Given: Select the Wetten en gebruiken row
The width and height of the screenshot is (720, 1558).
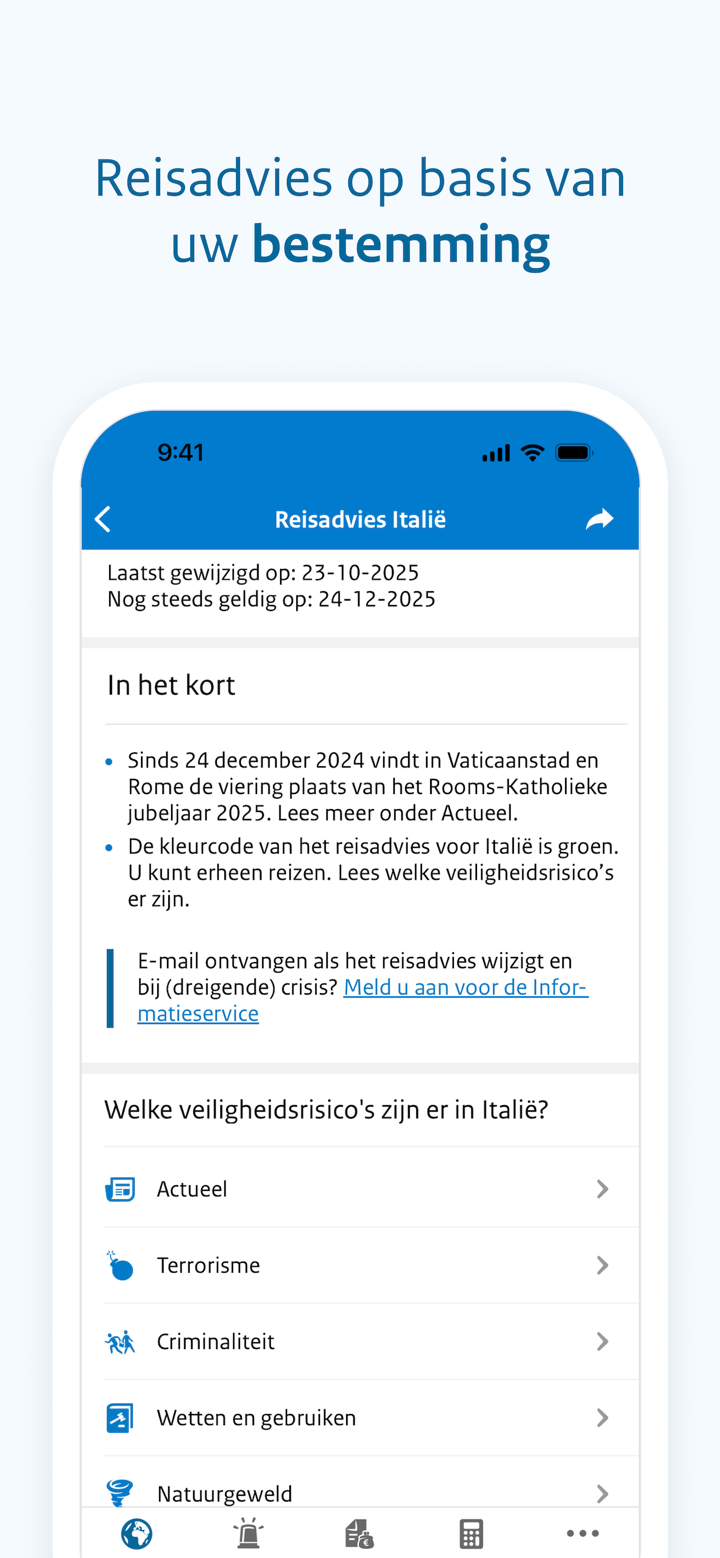Looking at the screenshot, I should pos(360,1417).
